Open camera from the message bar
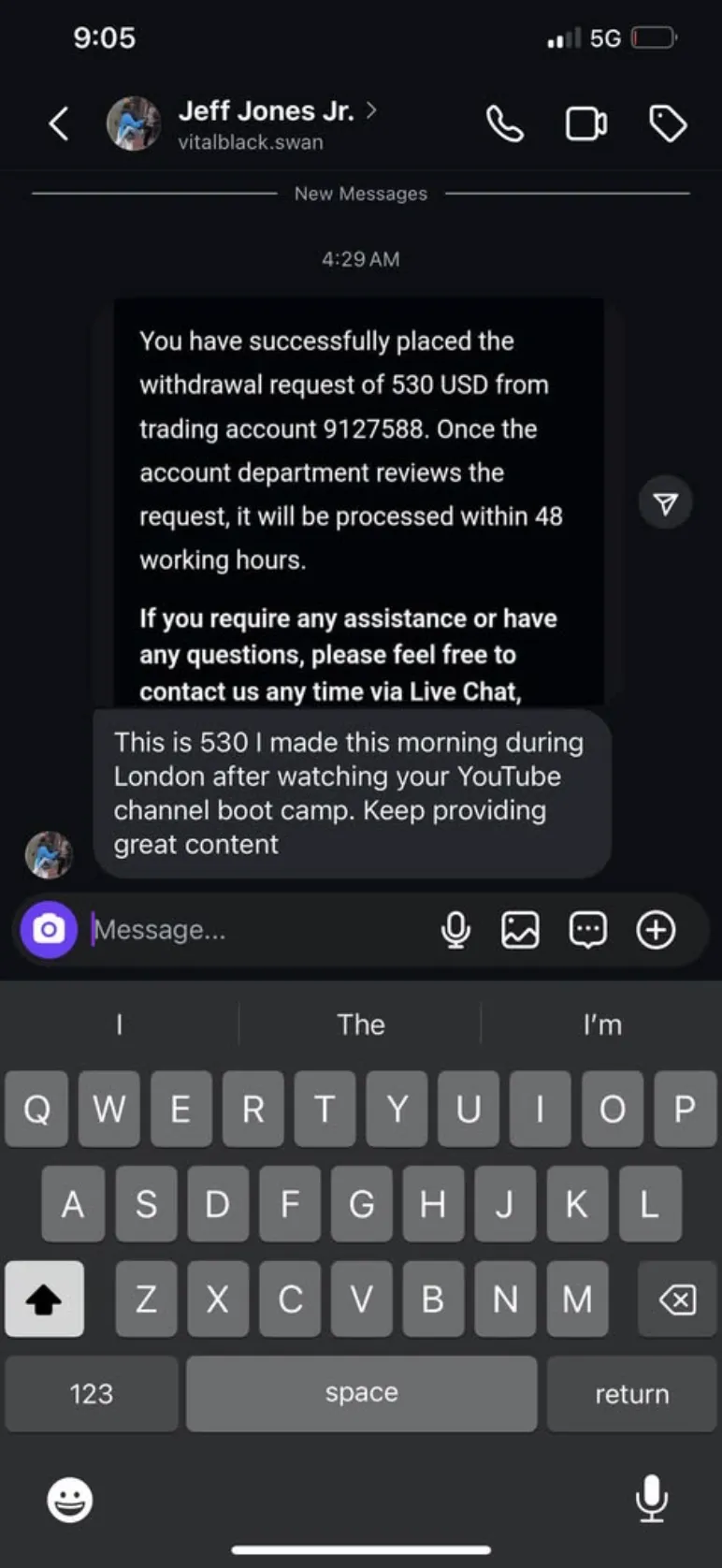Image resolution: width=722 pixels, height=1568 pixels. click(49, 929)
